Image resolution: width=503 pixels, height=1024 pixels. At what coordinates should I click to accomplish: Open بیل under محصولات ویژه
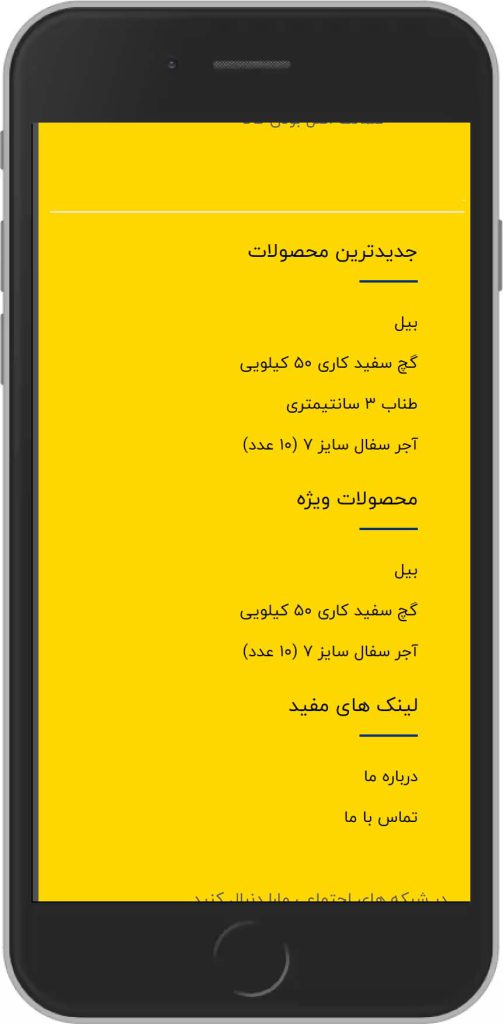pyautogui.click(x=406, y=571)
